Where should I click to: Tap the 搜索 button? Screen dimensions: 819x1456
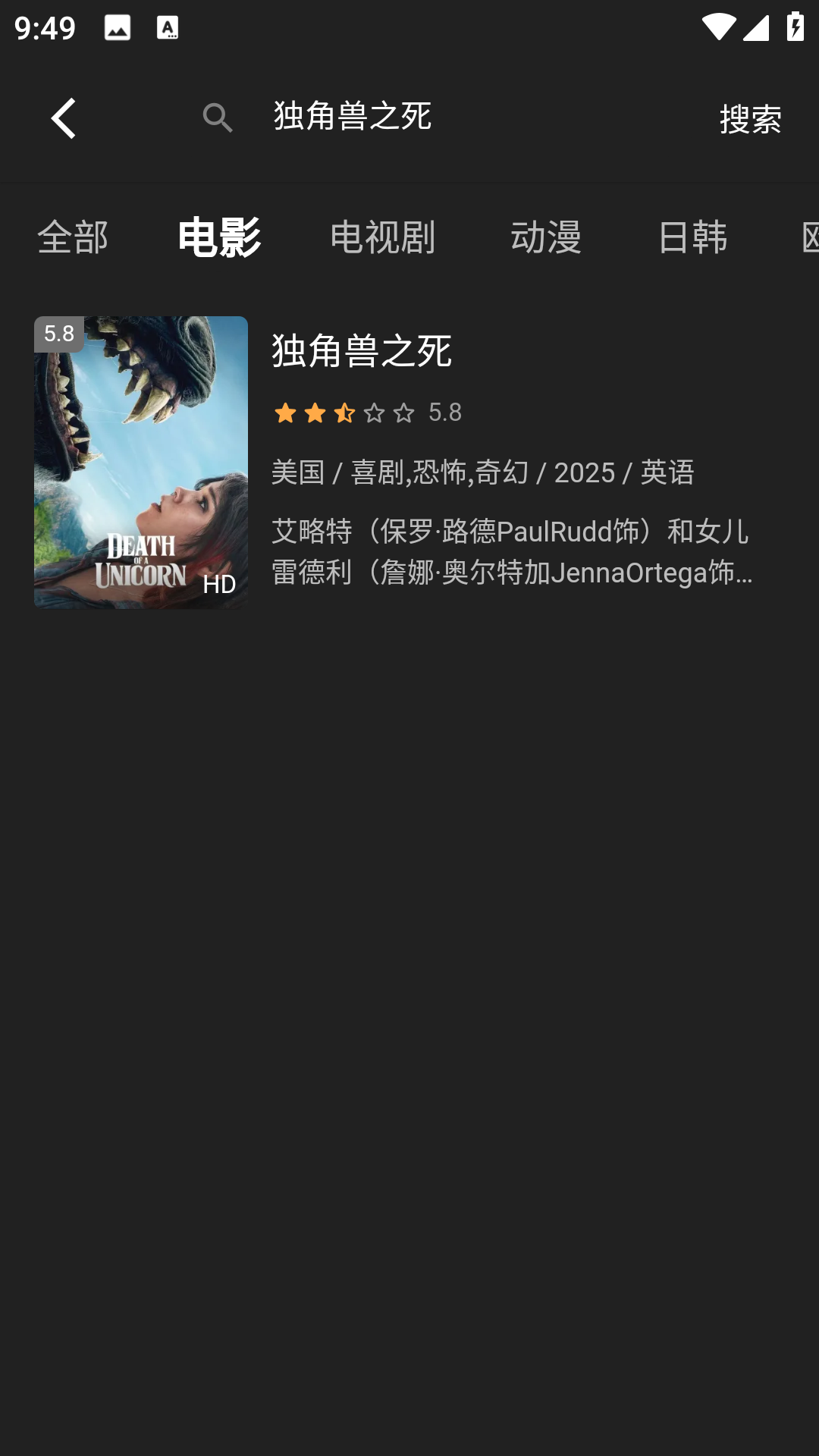tap(750, 119)
